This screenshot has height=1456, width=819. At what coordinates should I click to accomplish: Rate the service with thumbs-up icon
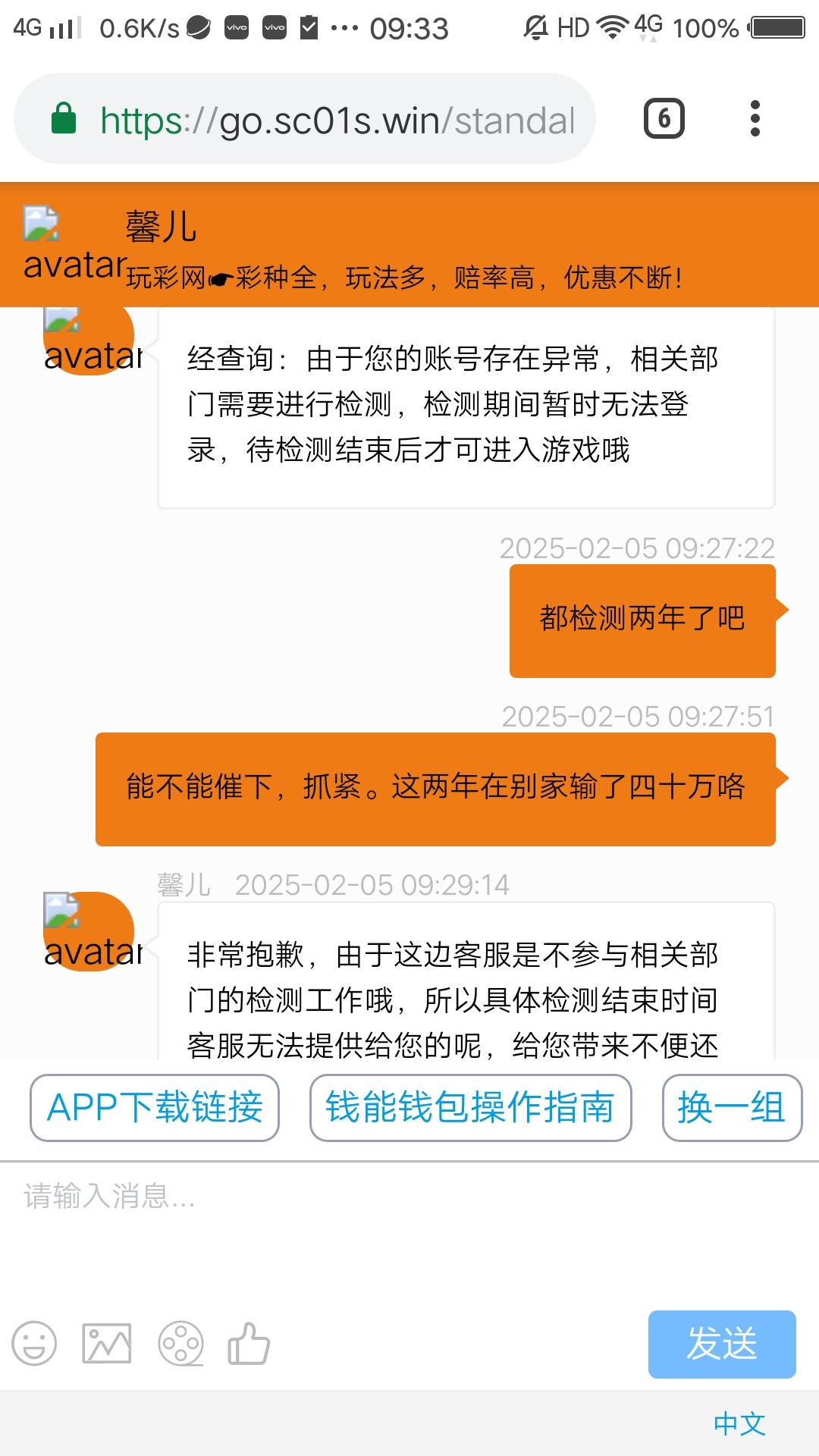click(x=249, y=1344)
